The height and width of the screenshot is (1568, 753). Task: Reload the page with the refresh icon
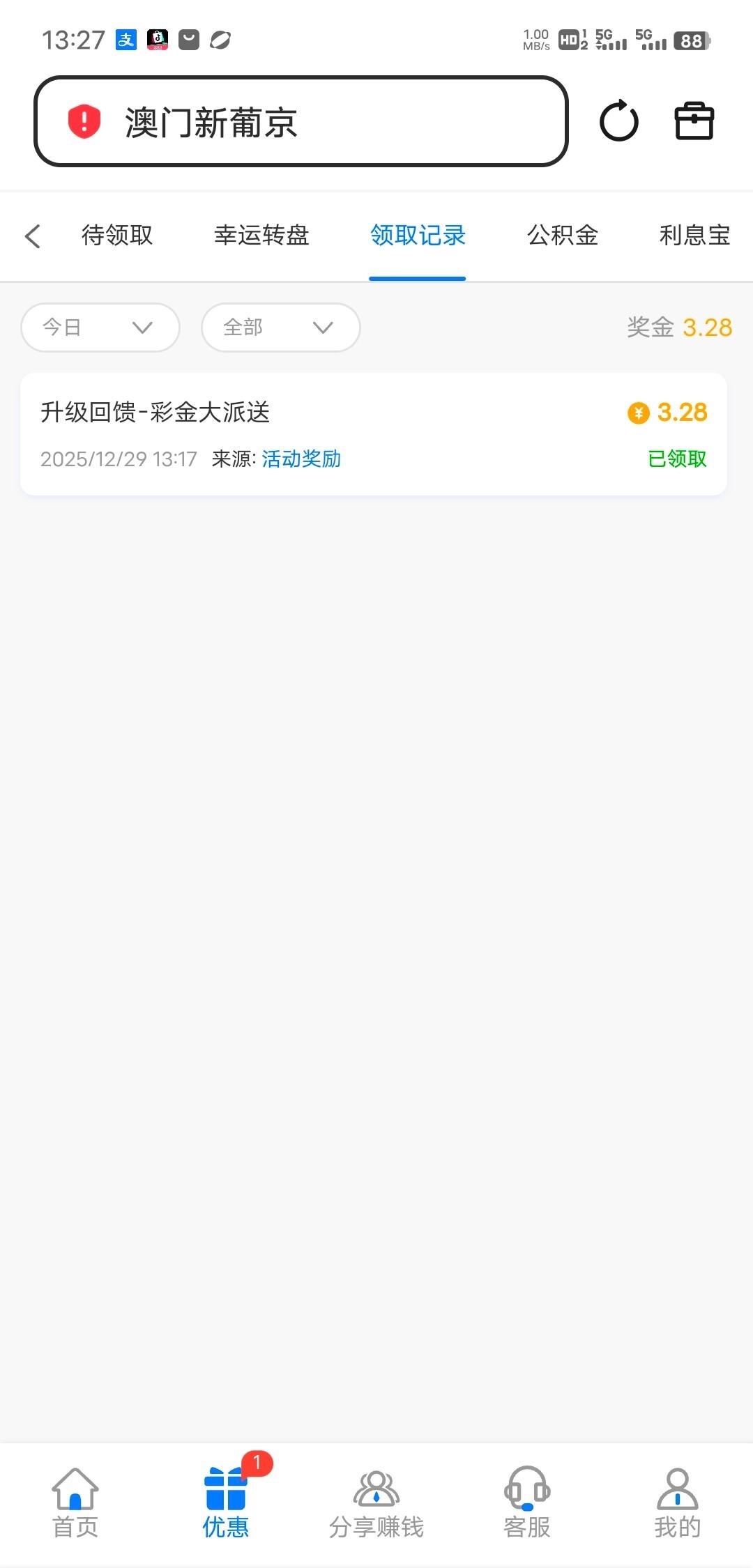tap(618, 122)
